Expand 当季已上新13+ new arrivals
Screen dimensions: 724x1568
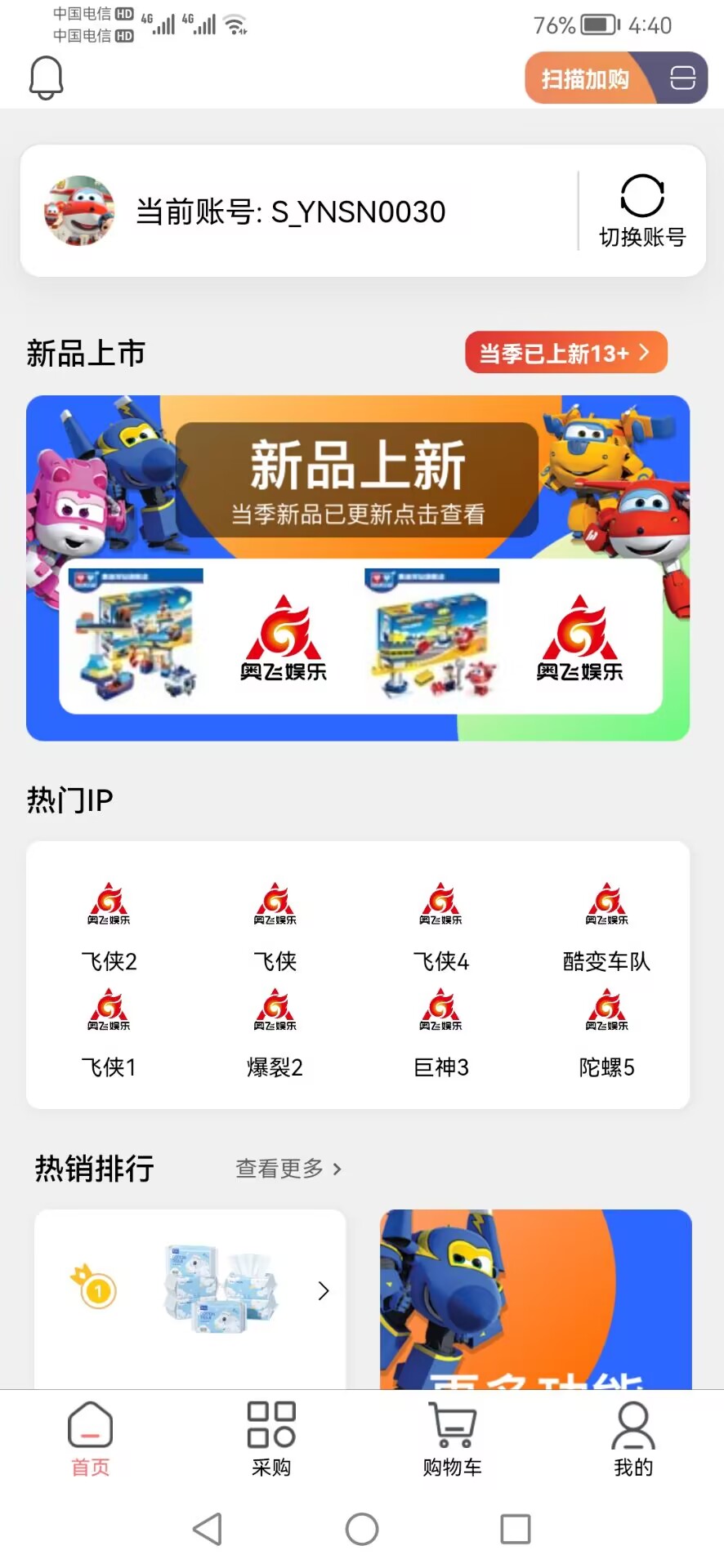(565, 352)
